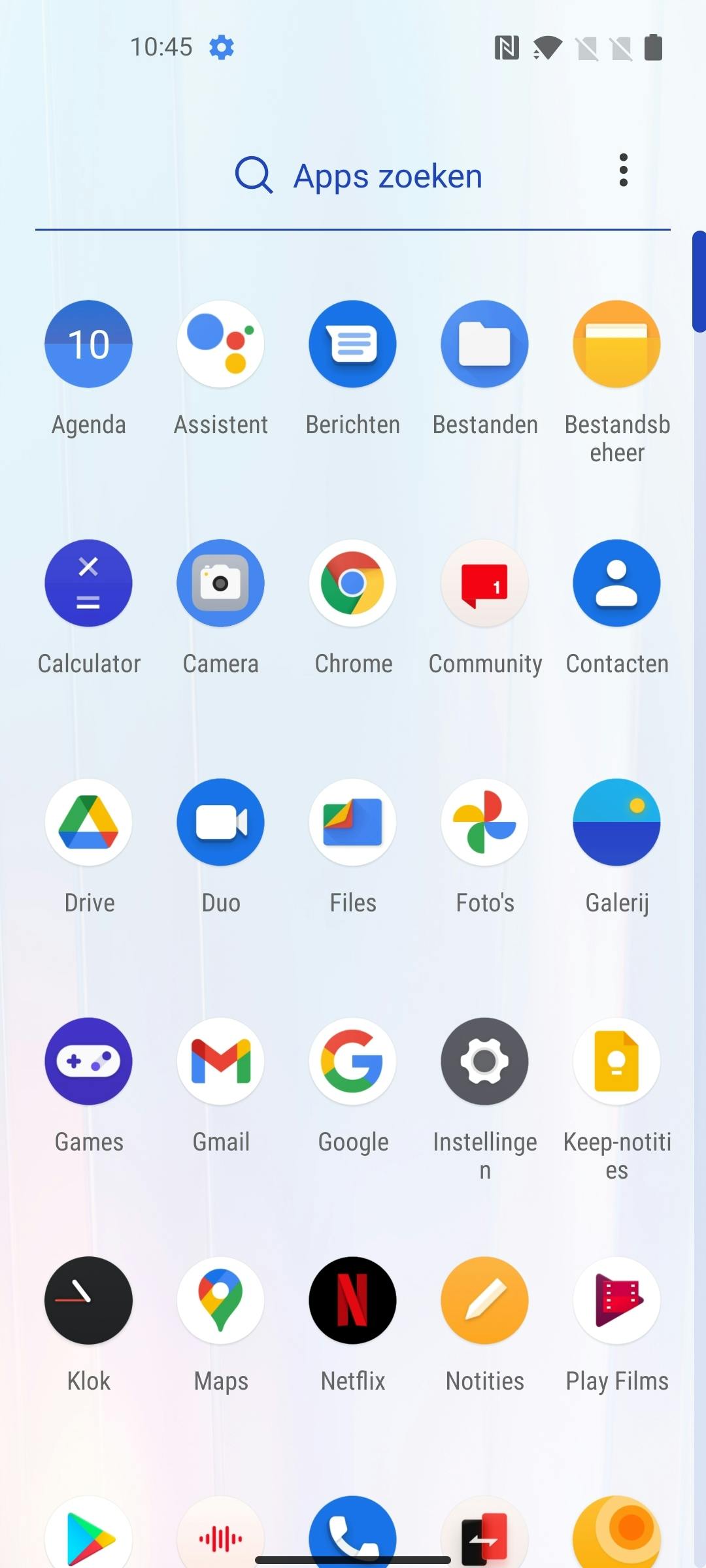Open the Klok clock app
The width and height of the screenshot is (706, 1568).
coord(89,1301)
